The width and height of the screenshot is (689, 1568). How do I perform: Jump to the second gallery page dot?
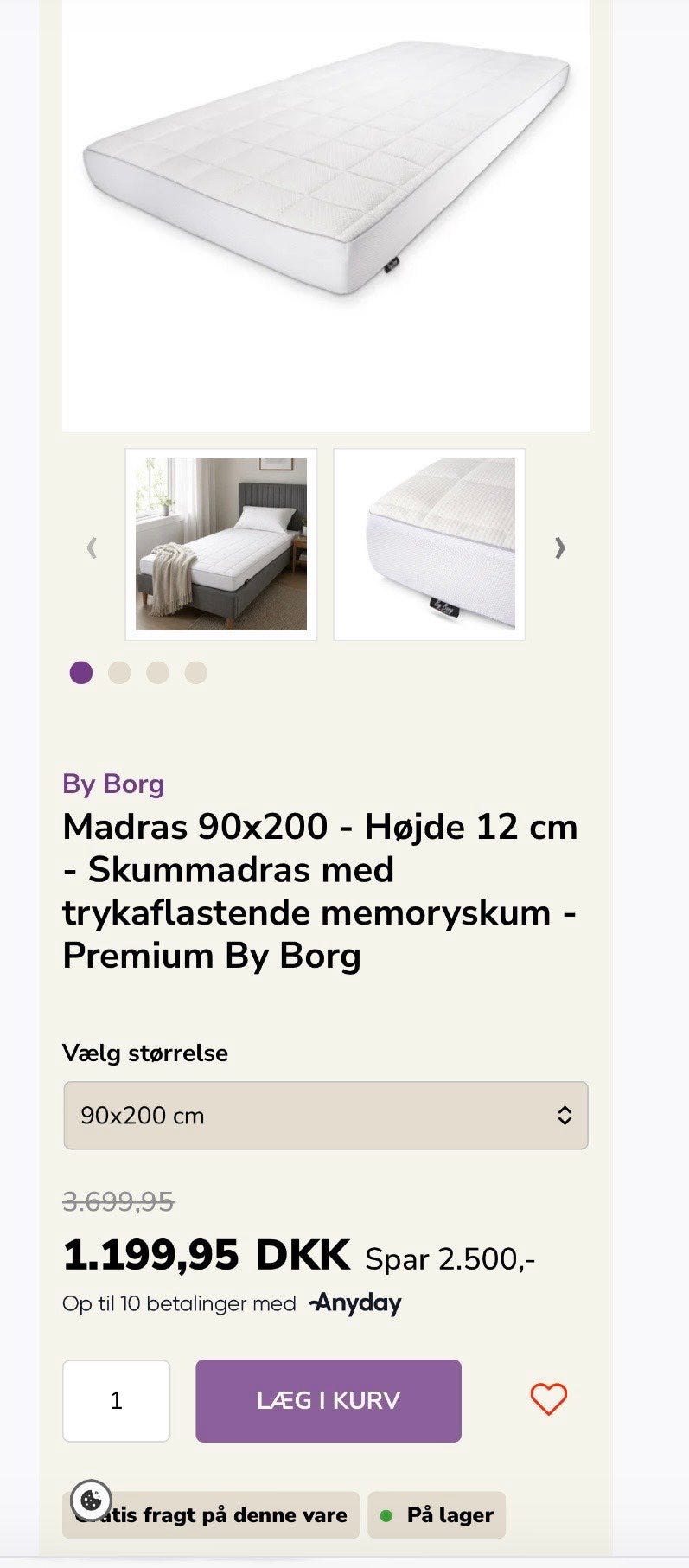point(119,673)
